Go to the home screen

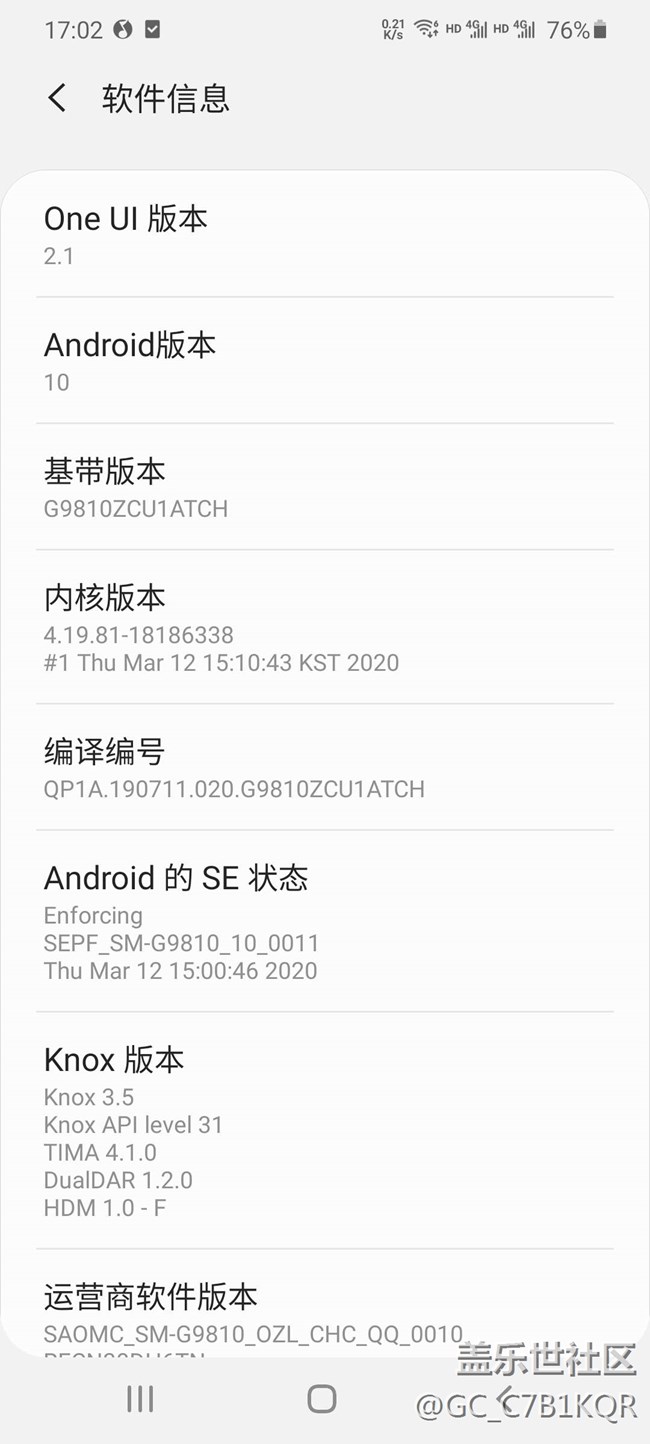(x=322, y=1399)
